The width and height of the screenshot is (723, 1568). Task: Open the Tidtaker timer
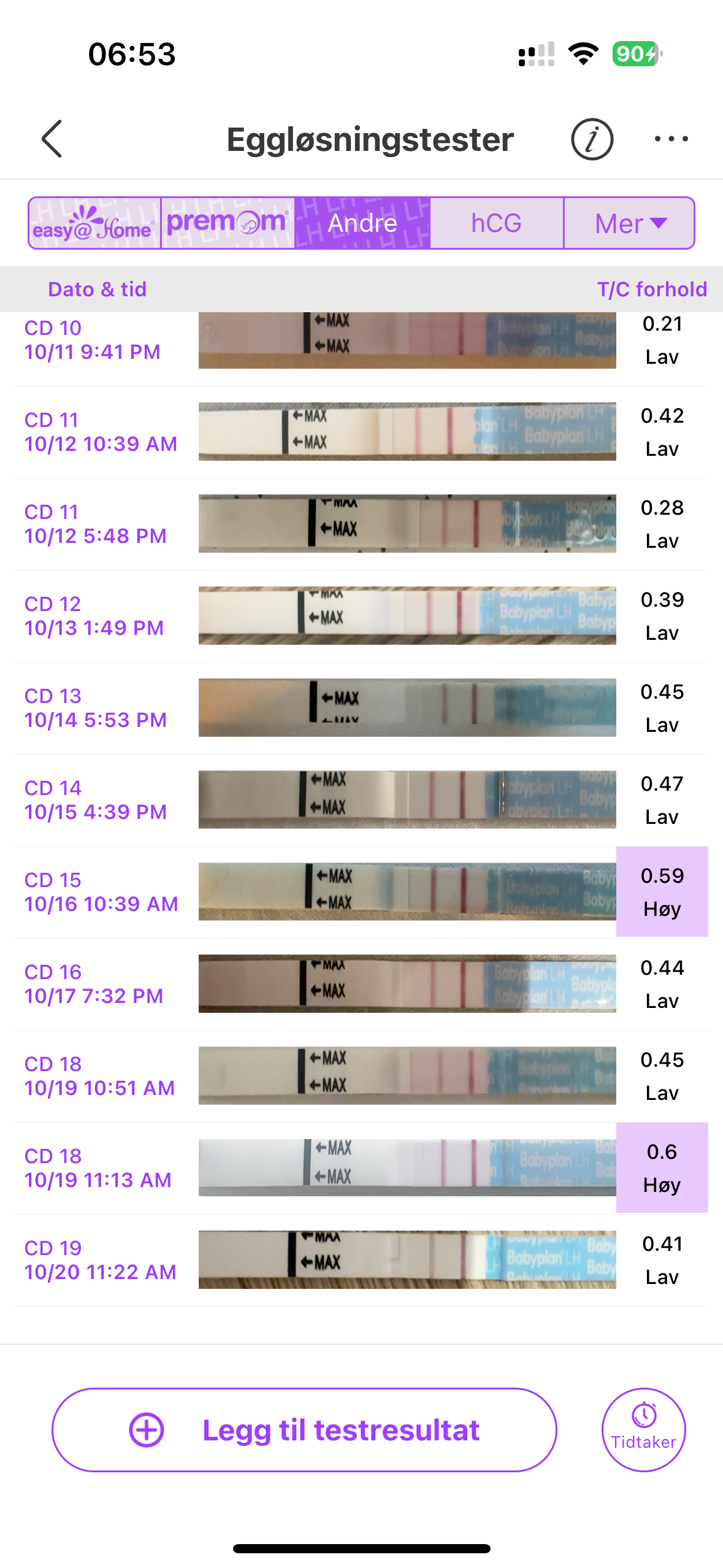click(643, 1430)
